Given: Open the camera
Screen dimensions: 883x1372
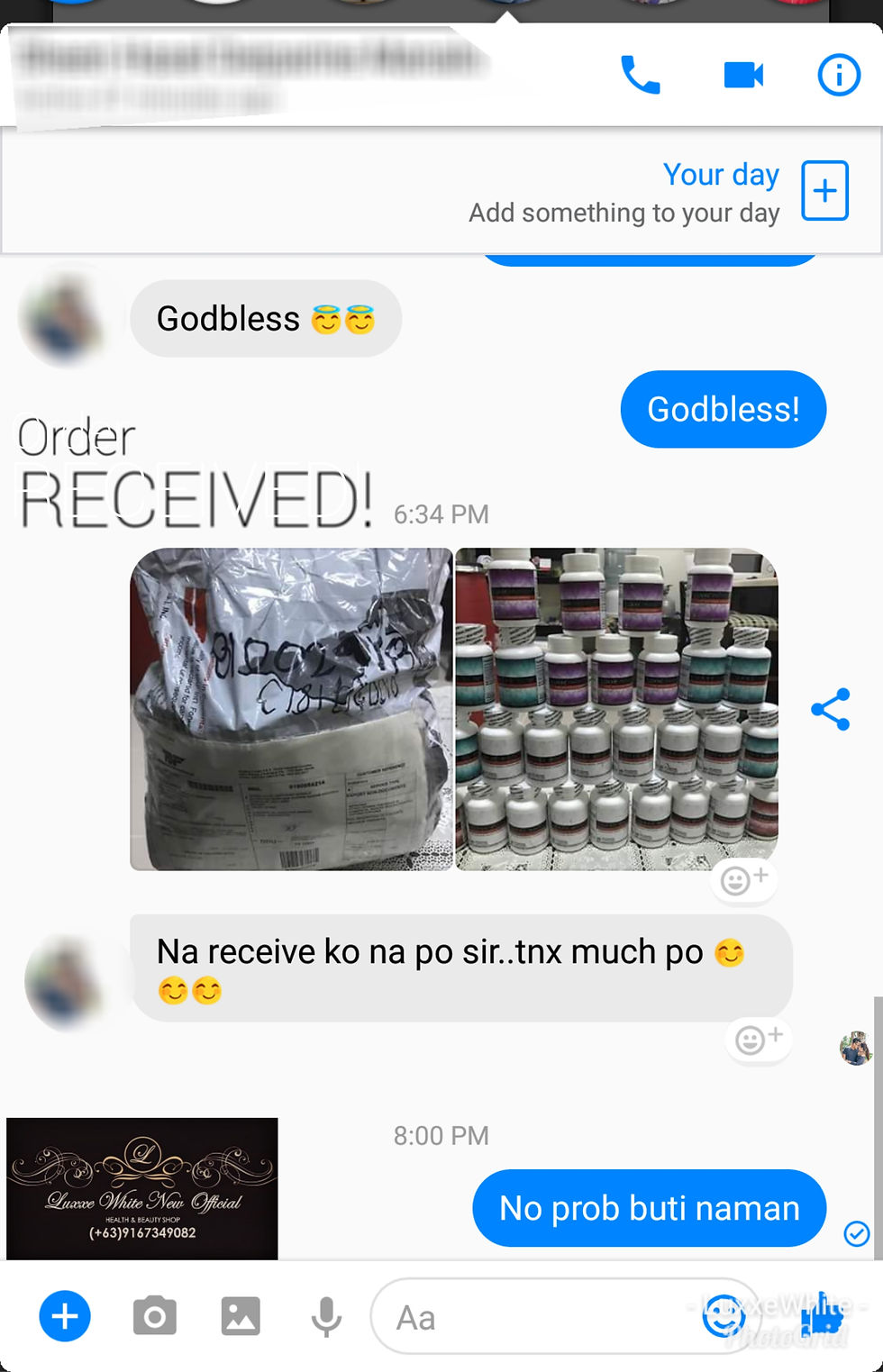Looking at the screenshot, I should [154, 1316].
